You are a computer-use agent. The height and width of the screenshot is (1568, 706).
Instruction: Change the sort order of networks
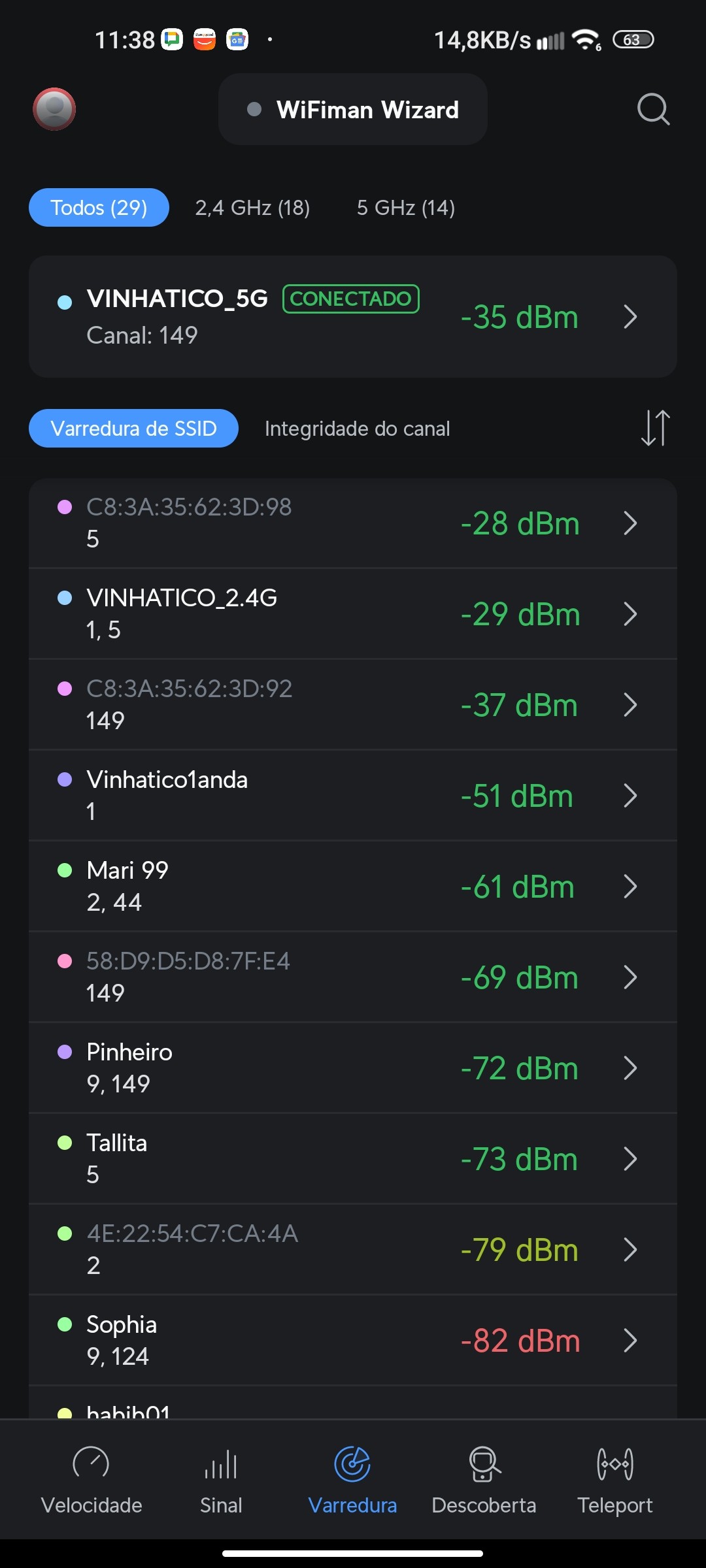click(655, 428)
